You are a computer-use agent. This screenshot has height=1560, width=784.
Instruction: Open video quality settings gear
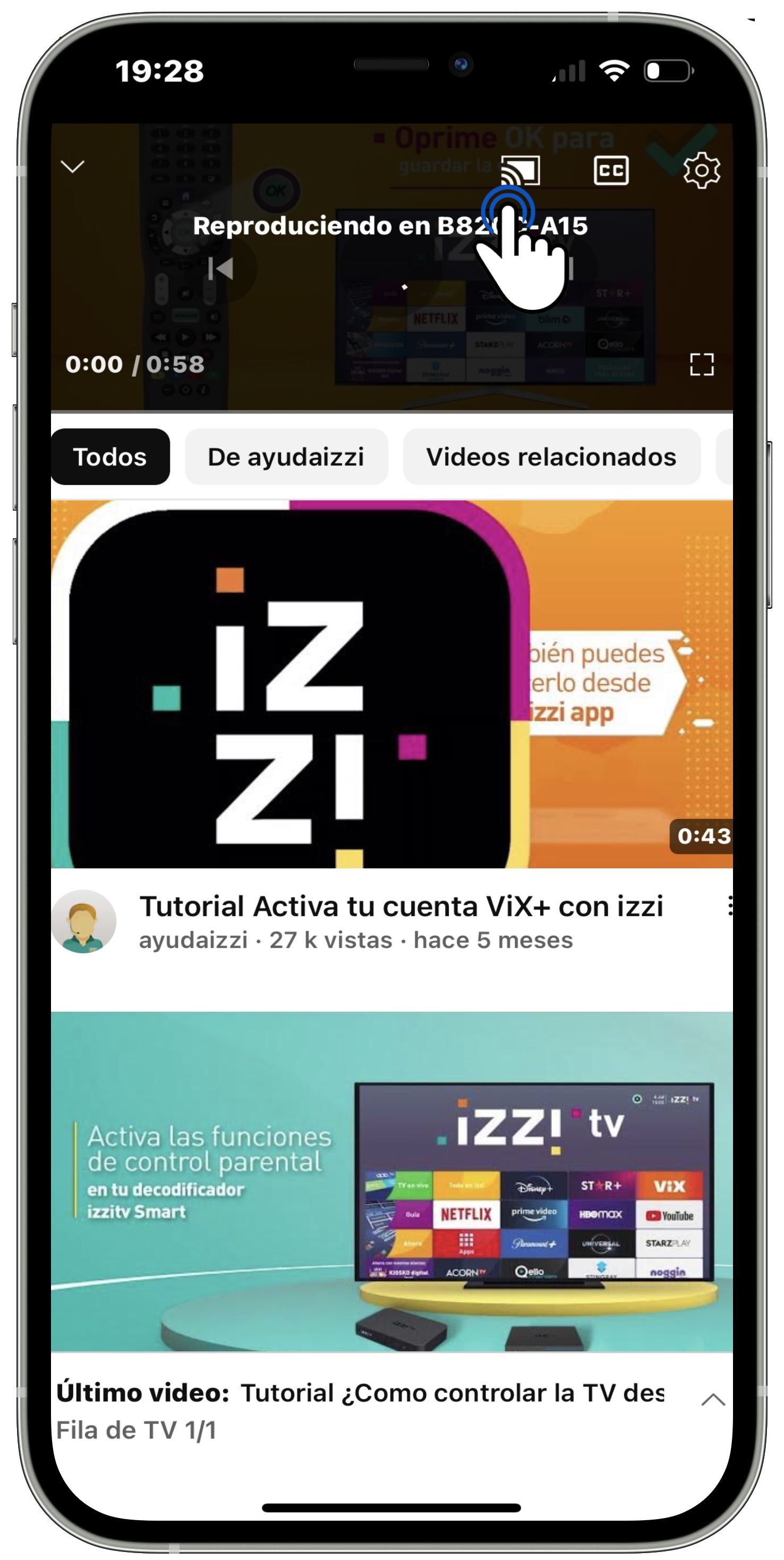tap(701, 172)
